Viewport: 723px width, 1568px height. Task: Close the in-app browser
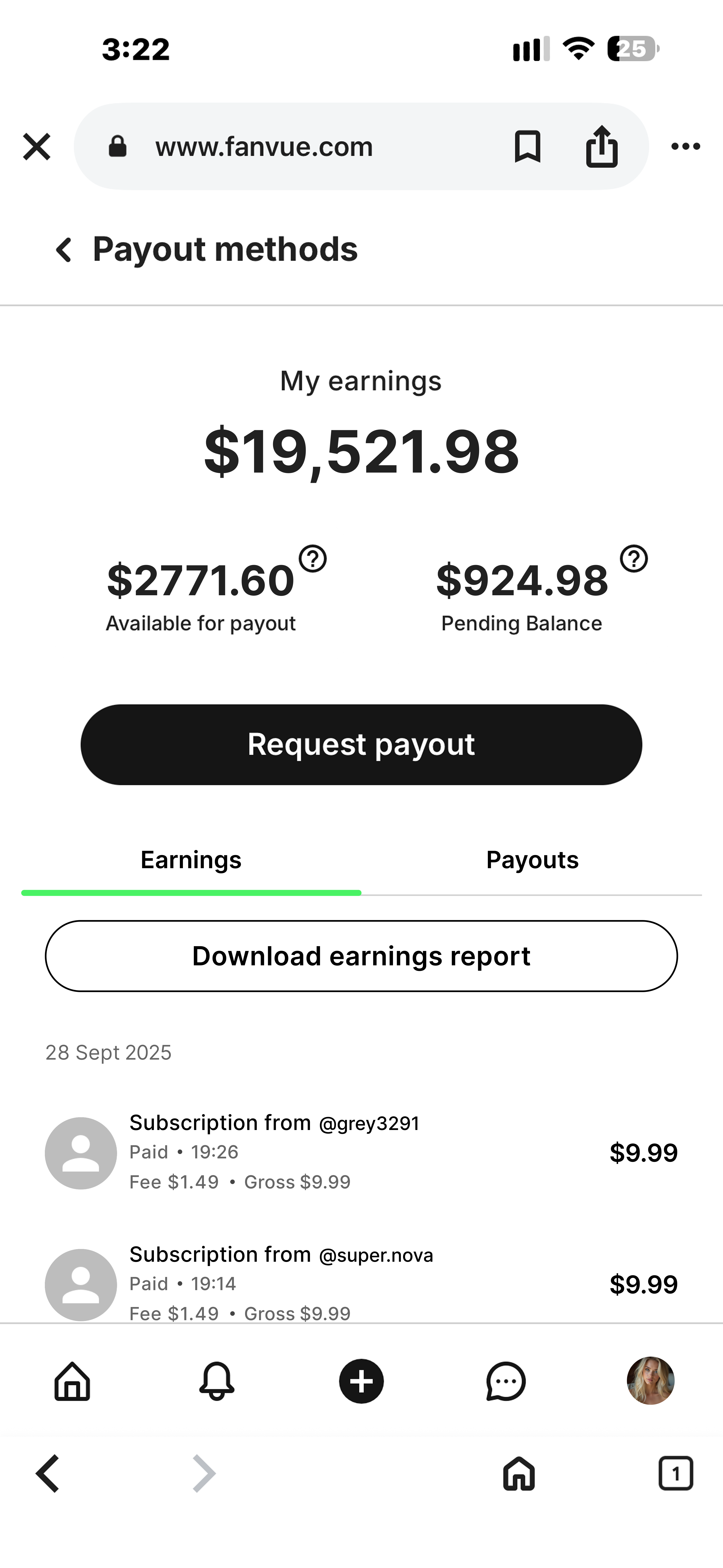pyautogui.click(x=36, y=147)
